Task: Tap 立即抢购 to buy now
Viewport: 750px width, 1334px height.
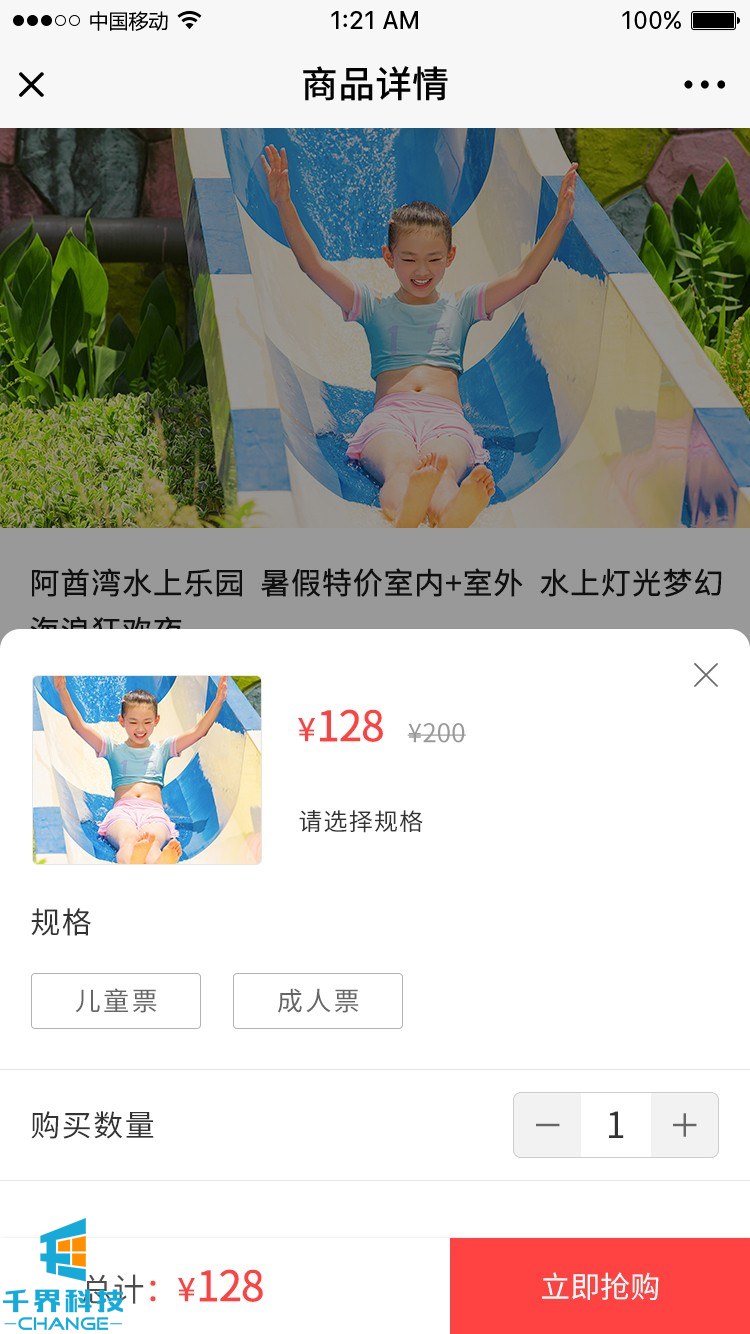Action: point(600,1286)
